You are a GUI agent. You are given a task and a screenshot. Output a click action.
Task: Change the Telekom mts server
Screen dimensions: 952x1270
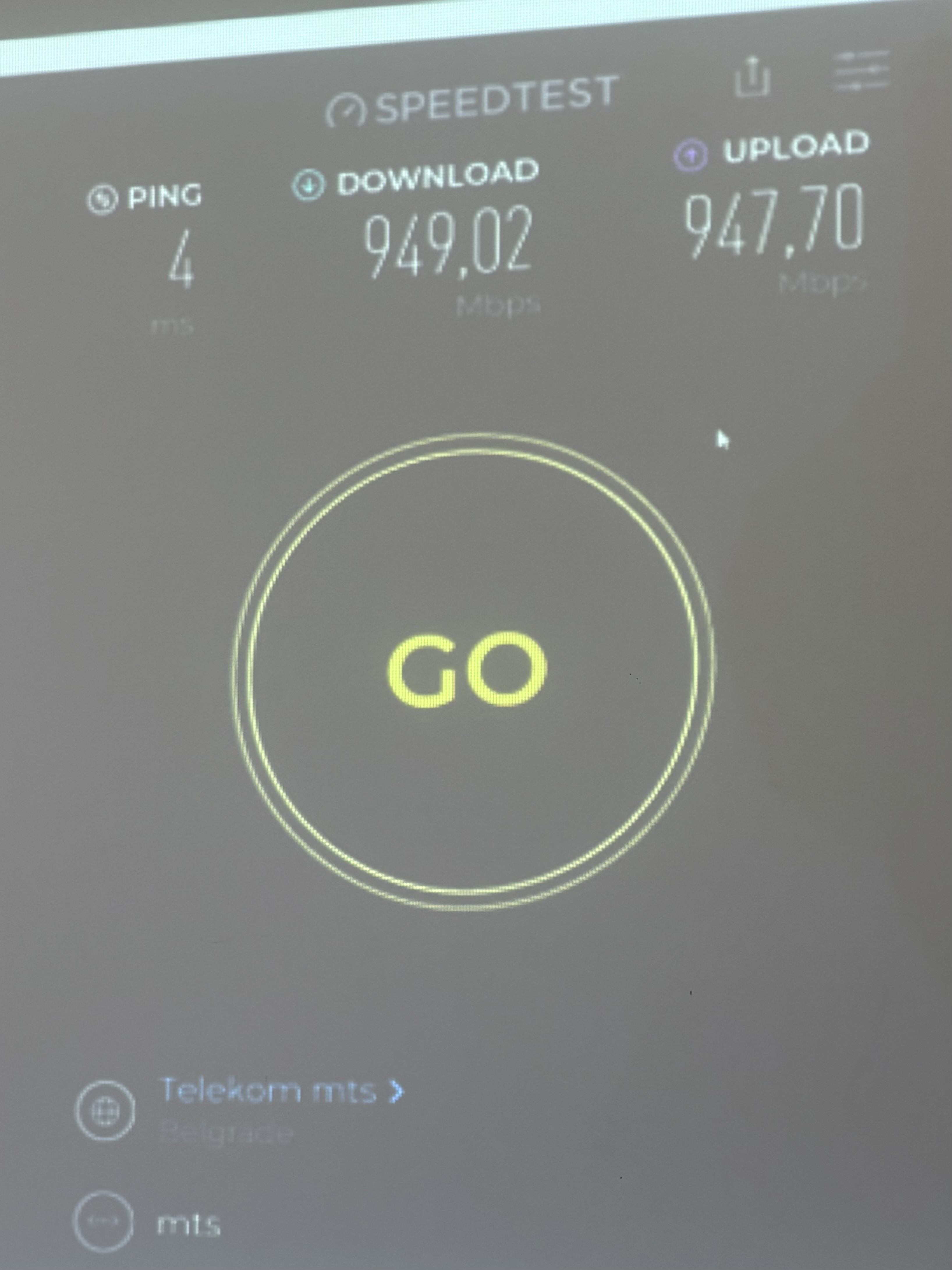tap(281, 1091)
